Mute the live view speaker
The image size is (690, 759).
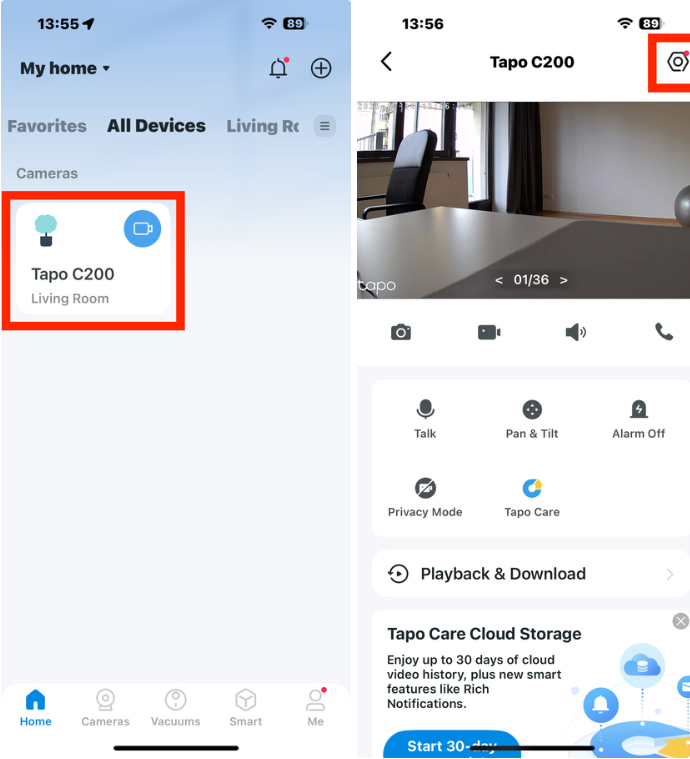[576, 332]
